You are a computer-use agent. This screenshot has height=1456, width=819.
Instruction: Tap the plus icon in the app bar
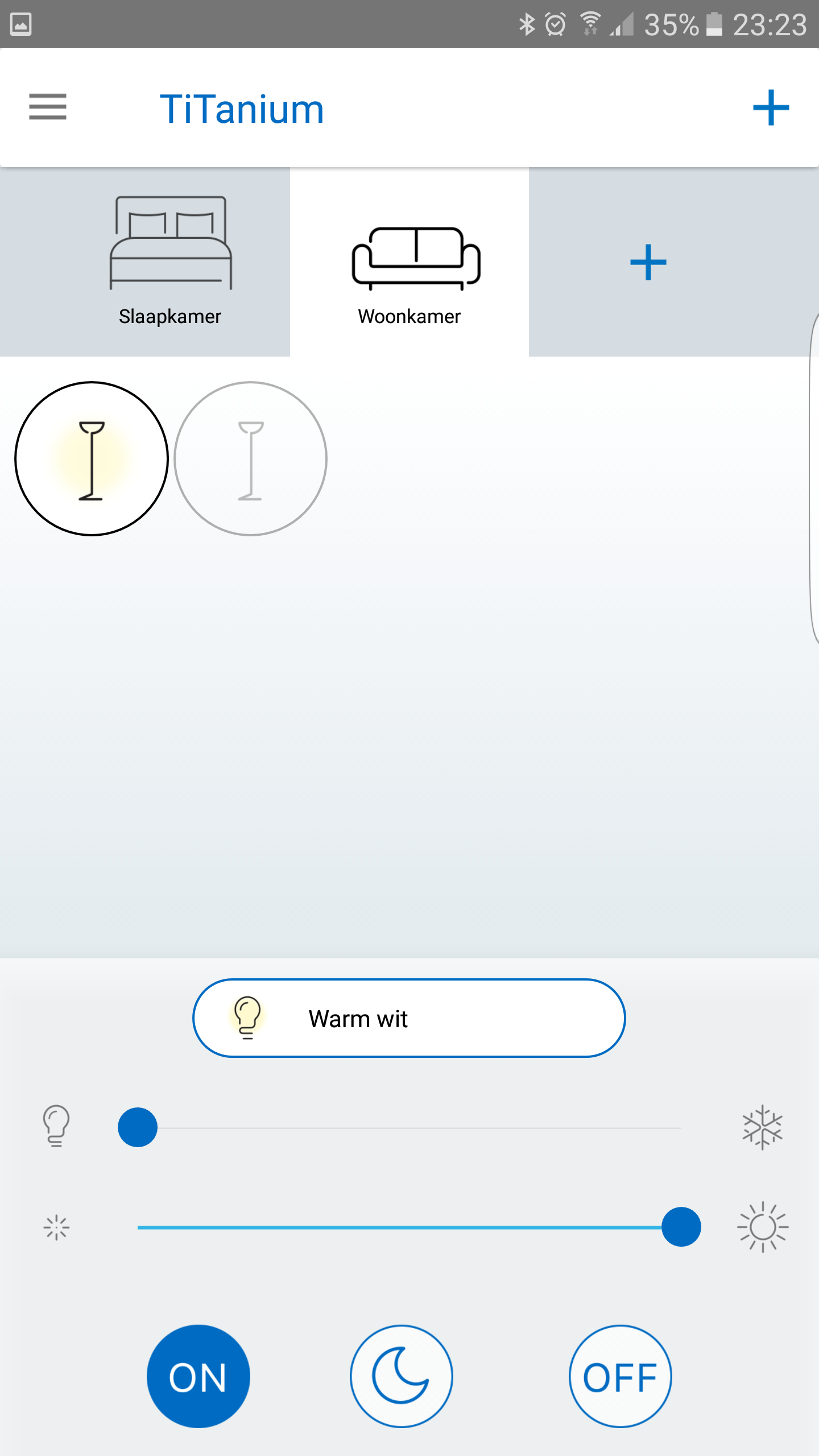pos(771,107)
